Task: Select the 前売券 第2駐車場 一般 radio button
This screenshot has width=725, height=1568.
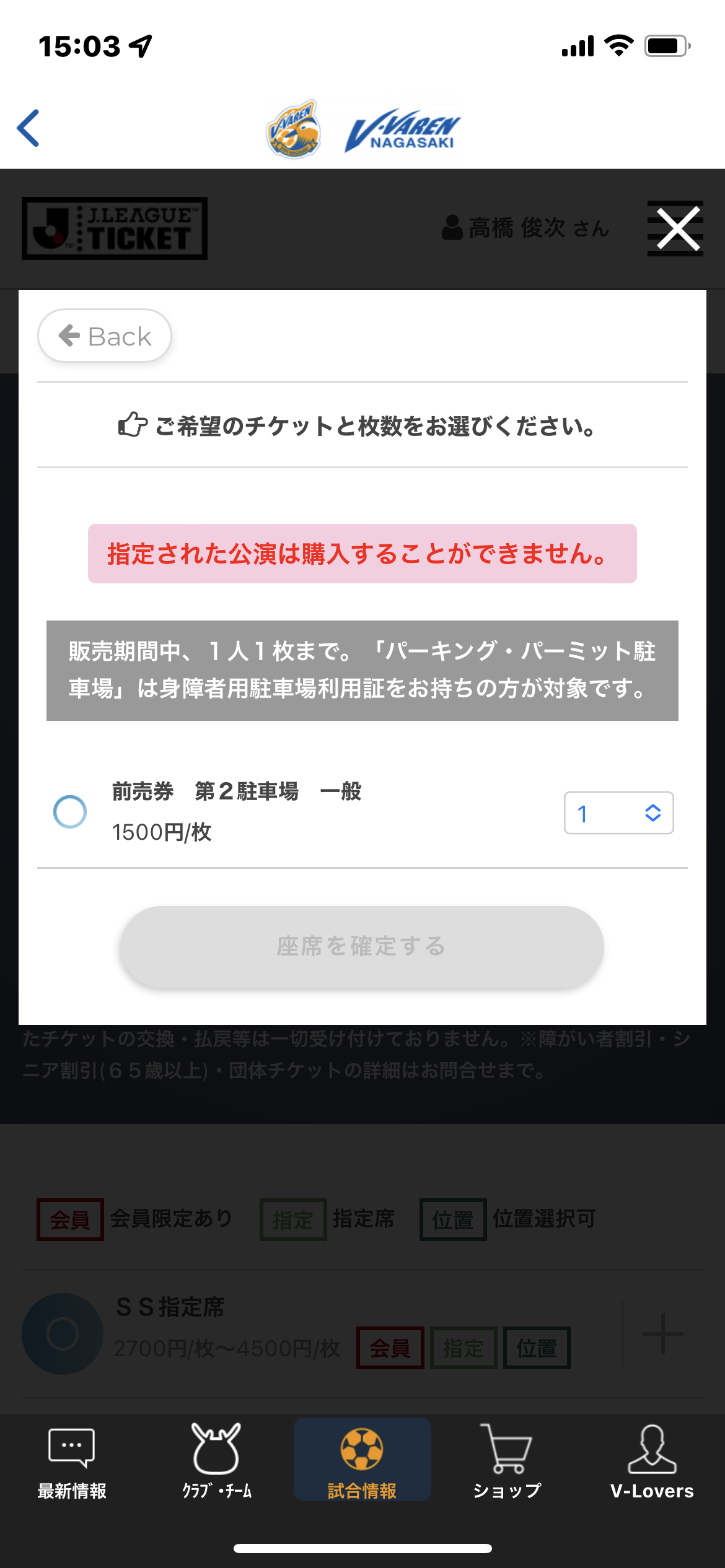Action: click(x=70, y=812)
